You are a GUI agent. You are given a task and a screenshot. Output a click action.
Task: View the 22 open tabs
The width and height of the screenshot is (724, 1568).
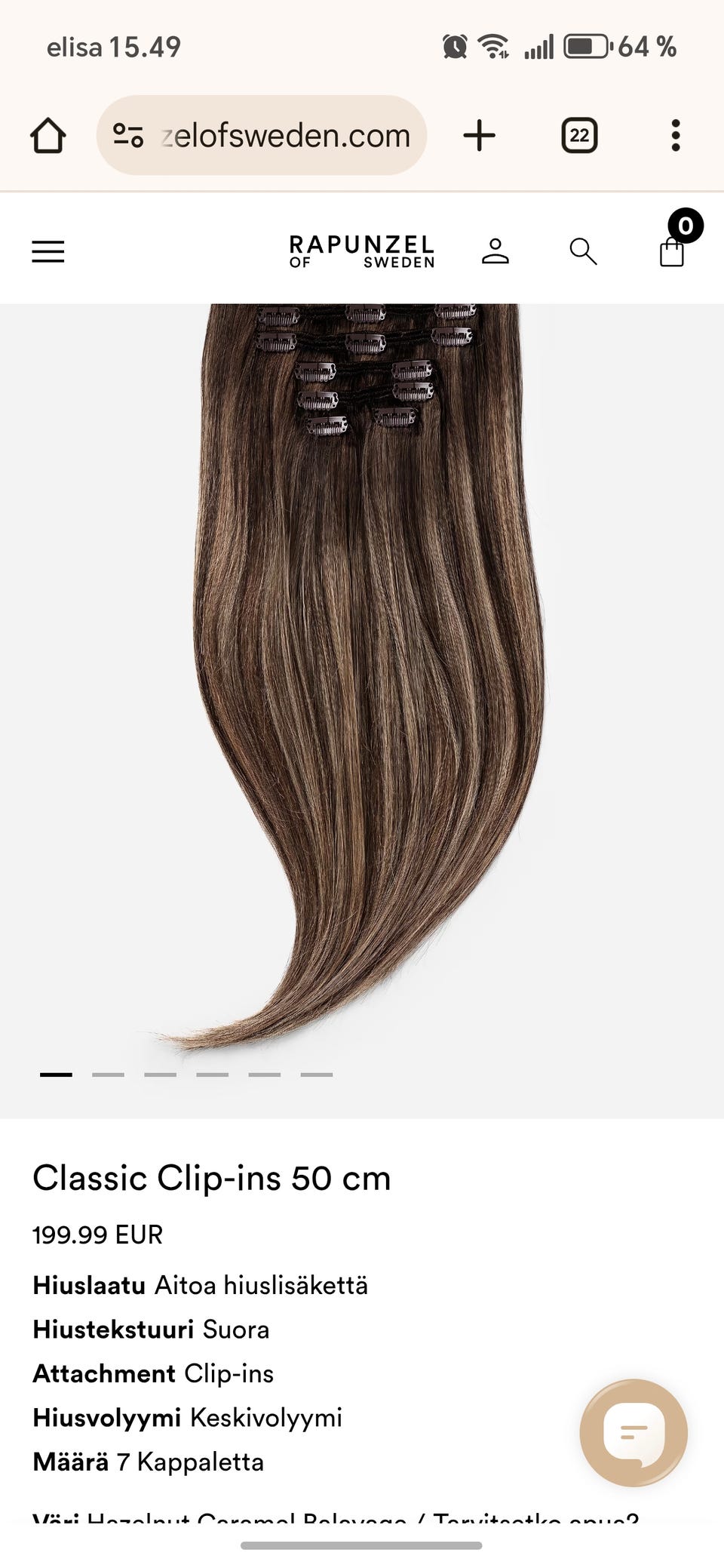pos(579,136)
